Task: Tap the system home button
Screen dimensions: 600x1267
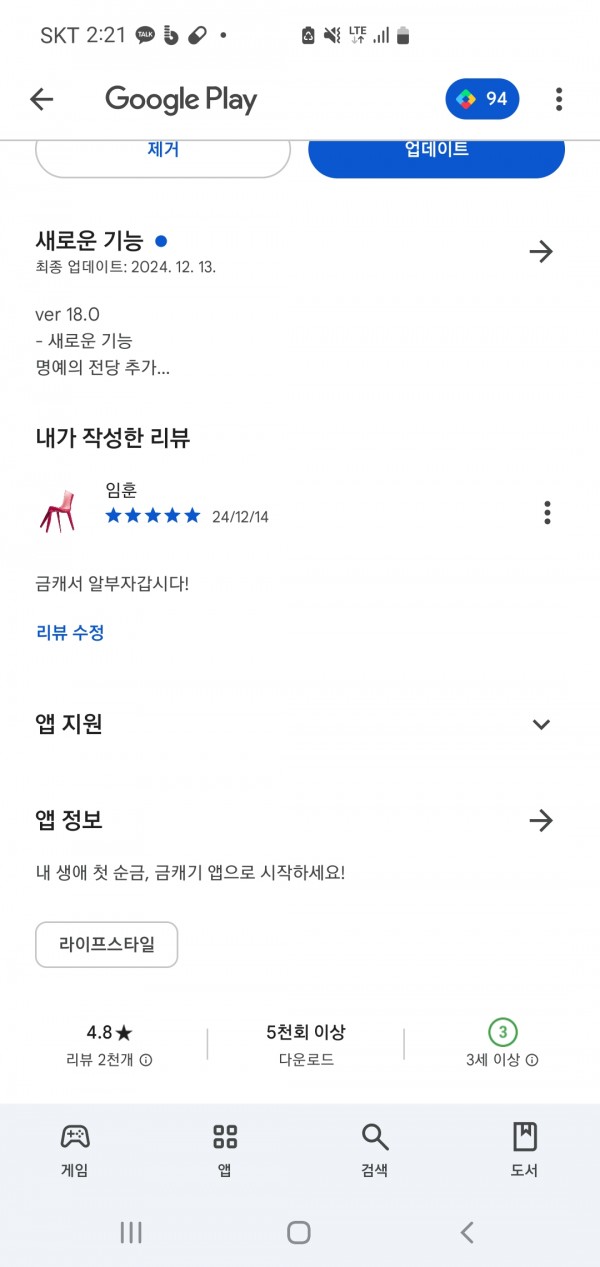Action: coord(299,1233)
